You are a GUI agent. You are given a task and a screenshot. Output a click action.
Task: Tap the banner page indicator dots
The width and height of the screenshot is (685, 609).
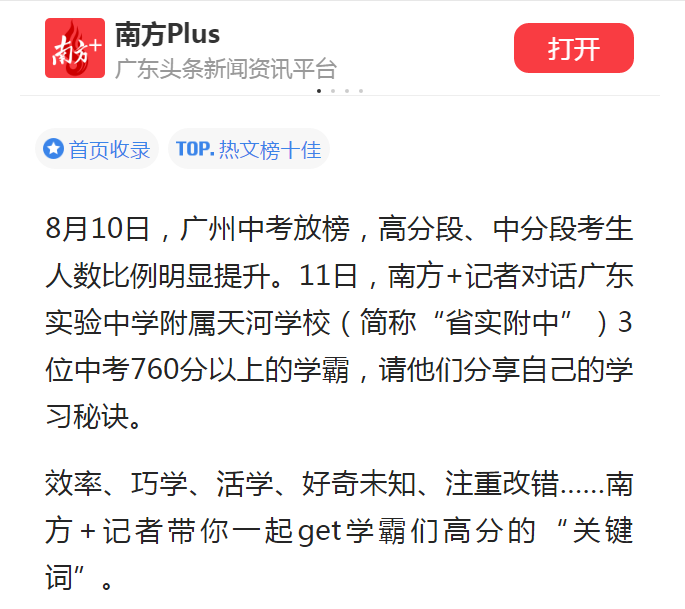[x=340, y=91]
